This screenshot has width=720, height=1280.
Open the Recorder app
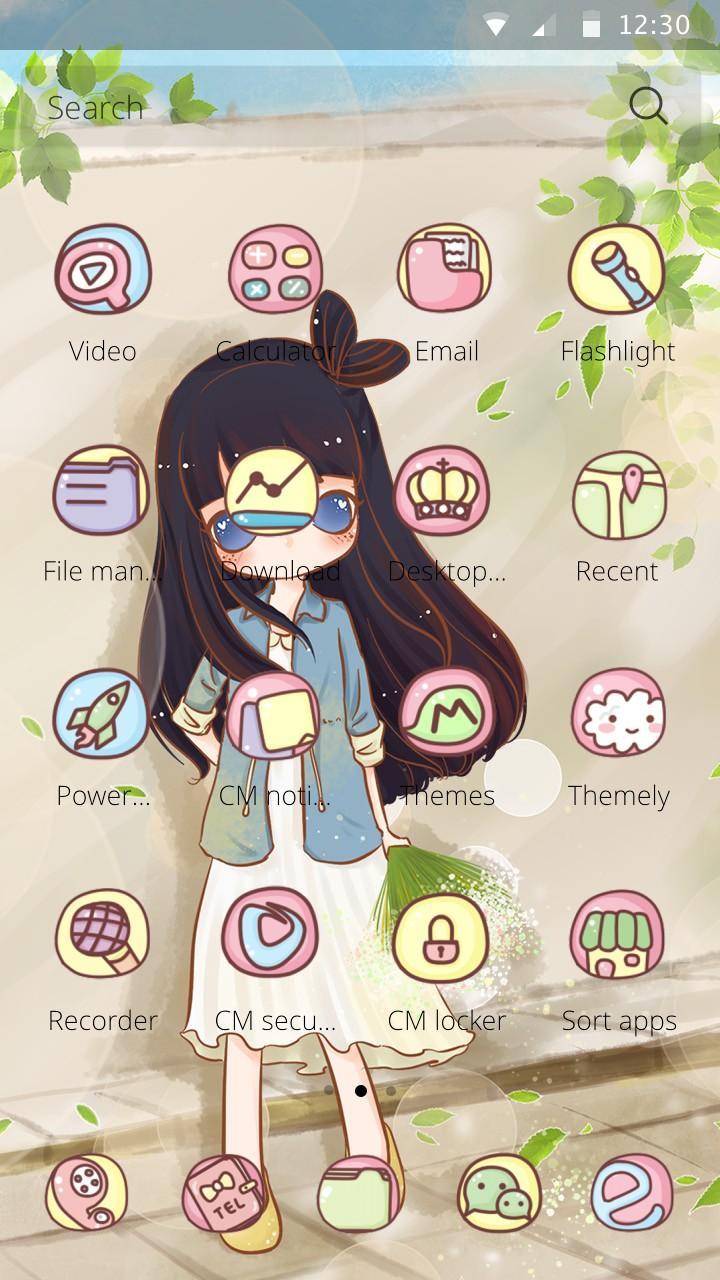coord(103,938)
